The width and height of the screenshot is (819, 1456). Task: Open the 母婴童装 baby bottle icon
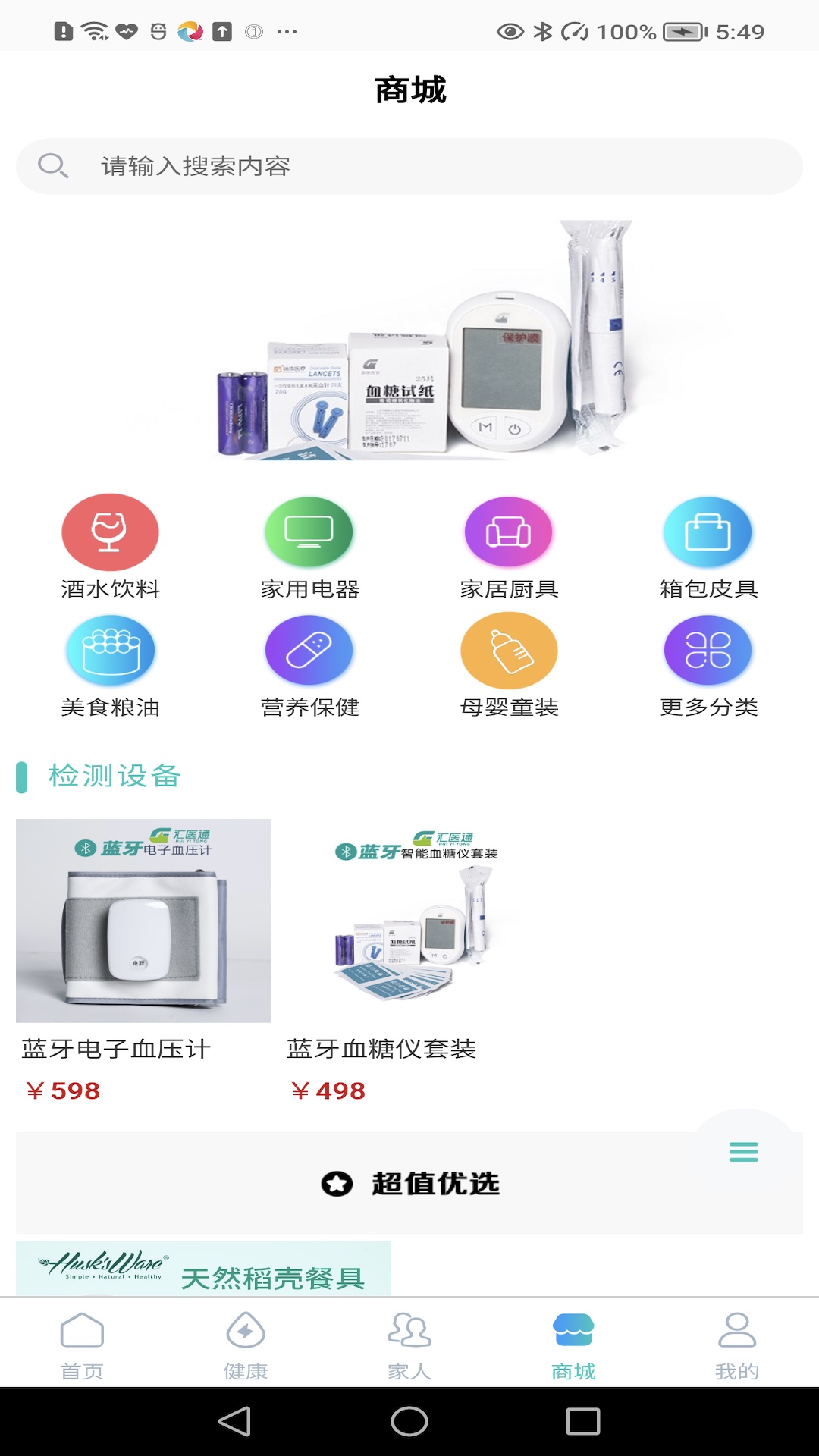pos(509,651)
